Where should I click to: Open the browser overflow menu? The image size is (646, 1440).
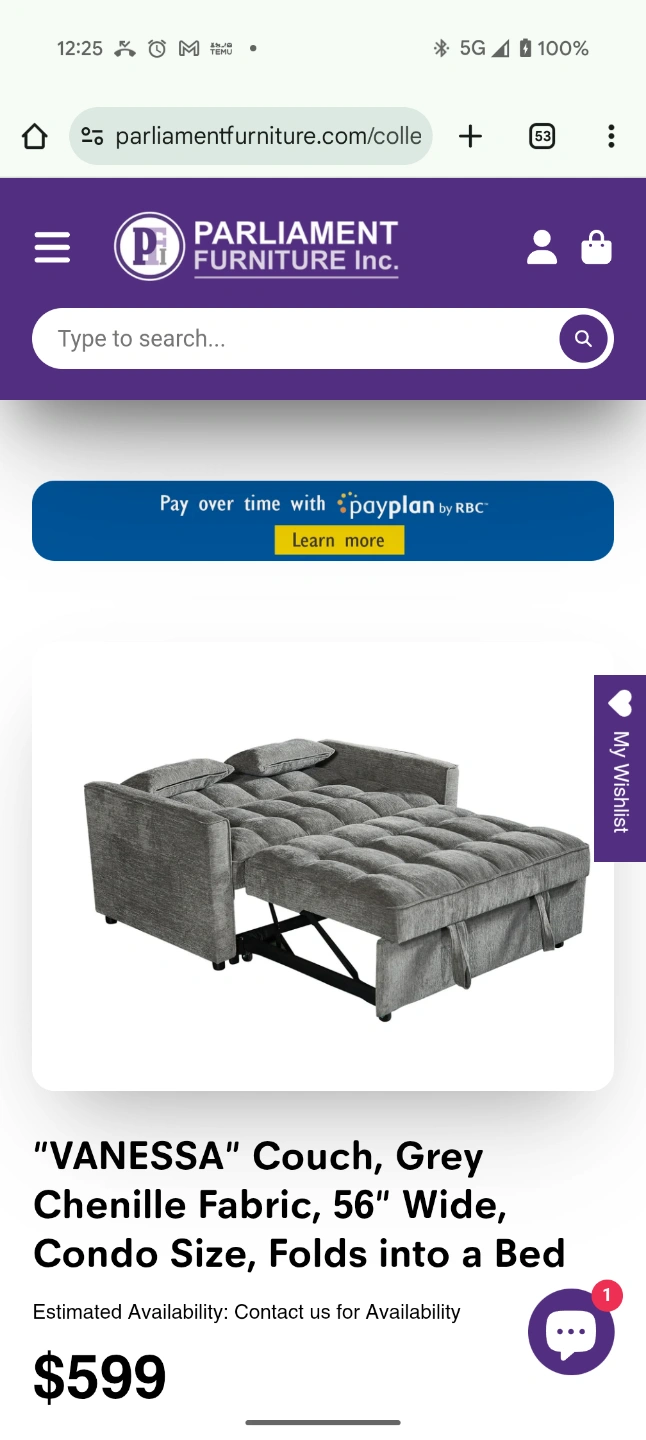tap(611, 136)
